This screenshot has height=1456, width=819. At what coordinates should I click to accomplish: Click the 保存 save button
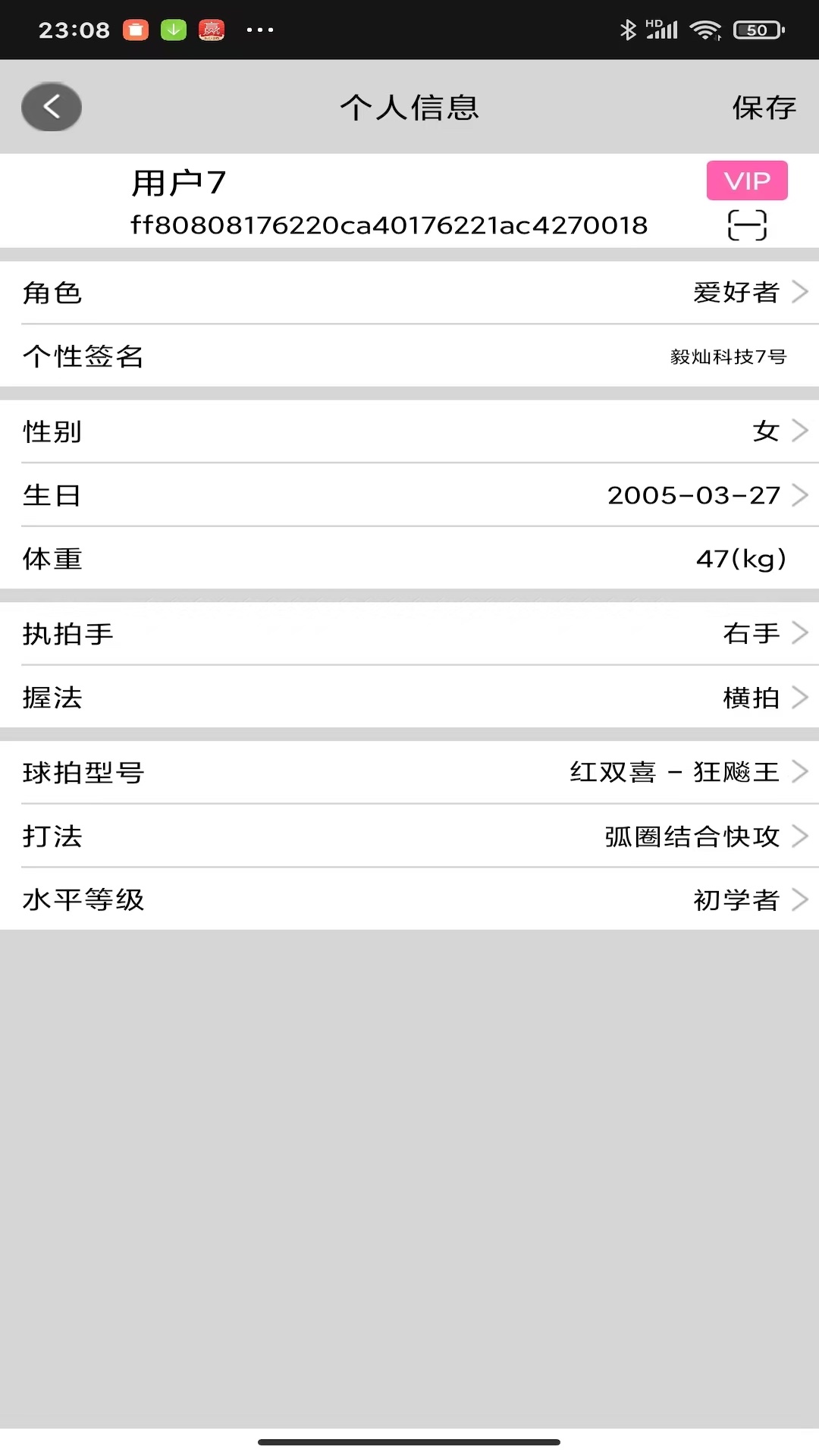pyautogui.click(x=764, y=107)
